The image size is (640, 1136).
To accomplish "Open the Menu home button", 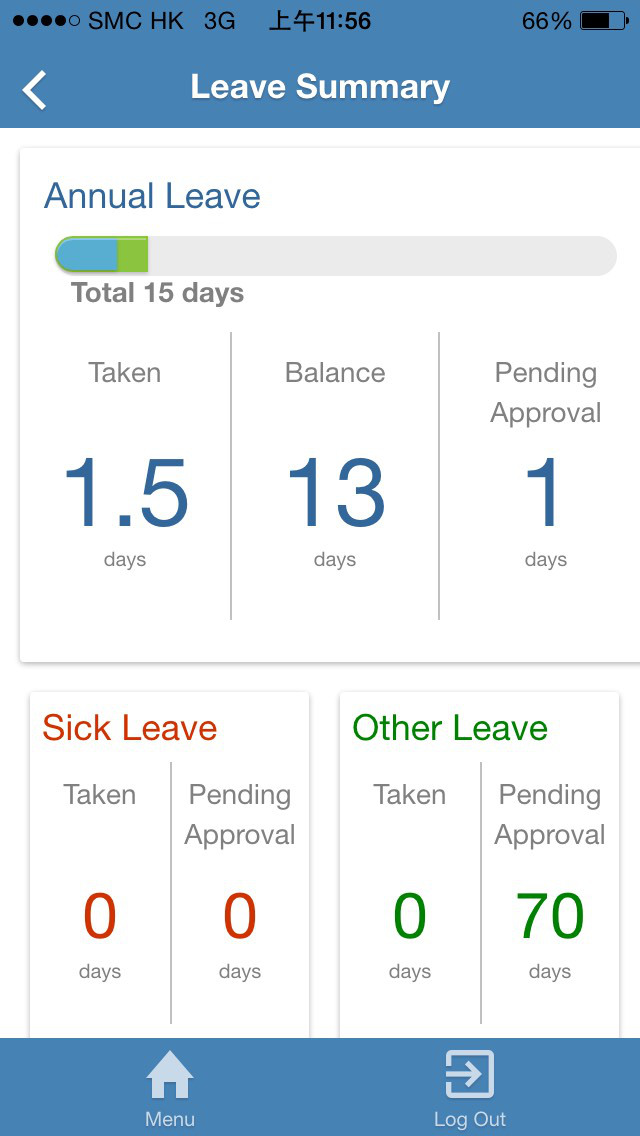I will [170, 1088].
